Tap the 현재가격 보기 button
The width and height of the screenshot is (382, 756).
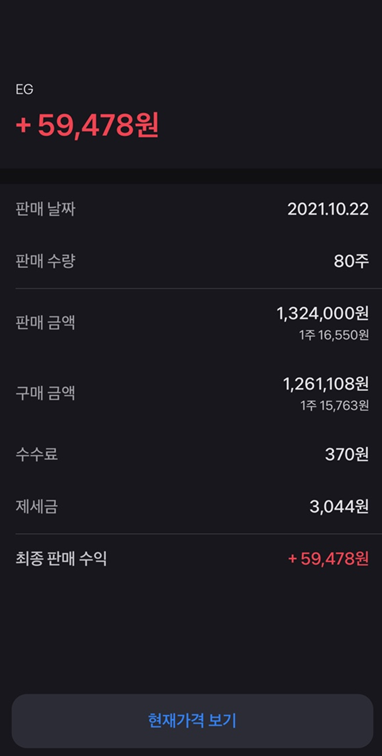tap(192, 721)
